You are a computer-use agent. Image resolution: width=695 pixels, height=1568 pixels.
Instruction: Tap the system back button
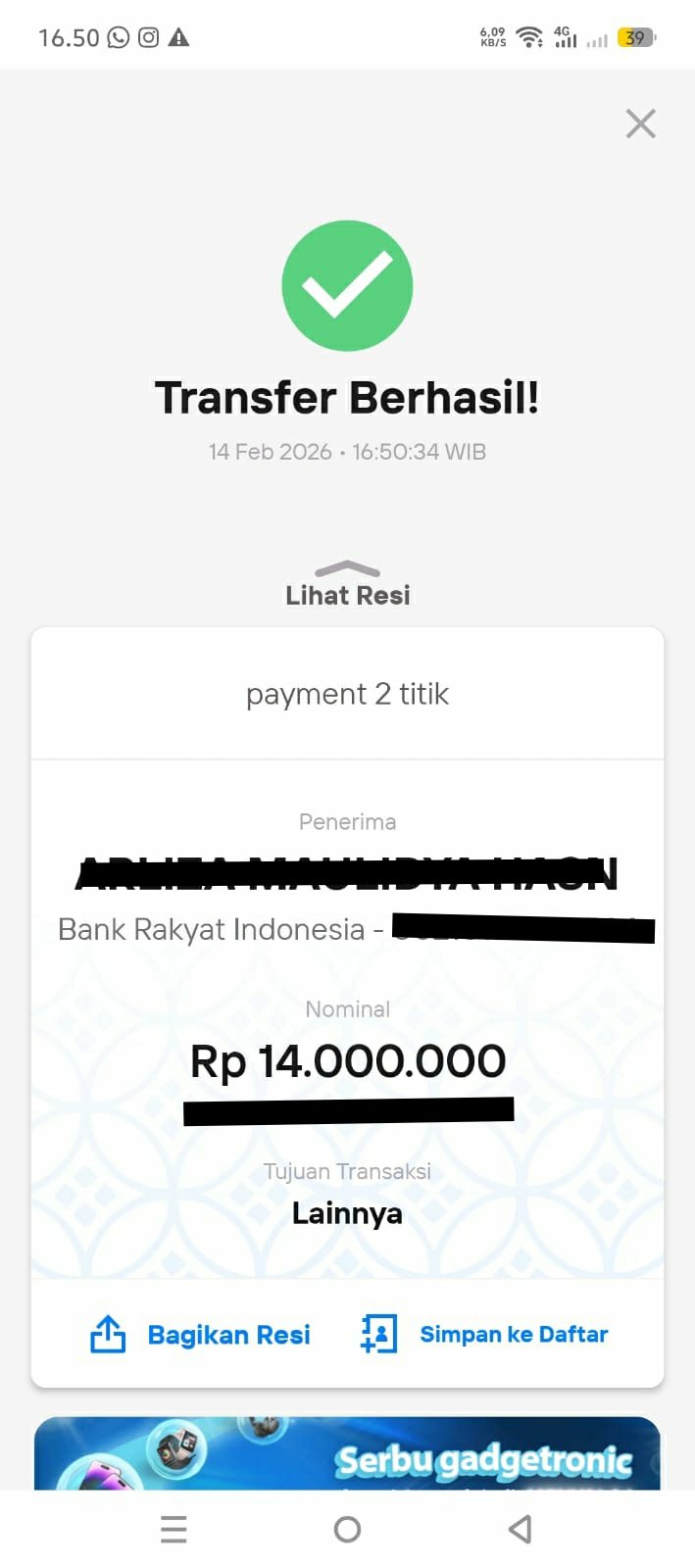pos(521,1529)
